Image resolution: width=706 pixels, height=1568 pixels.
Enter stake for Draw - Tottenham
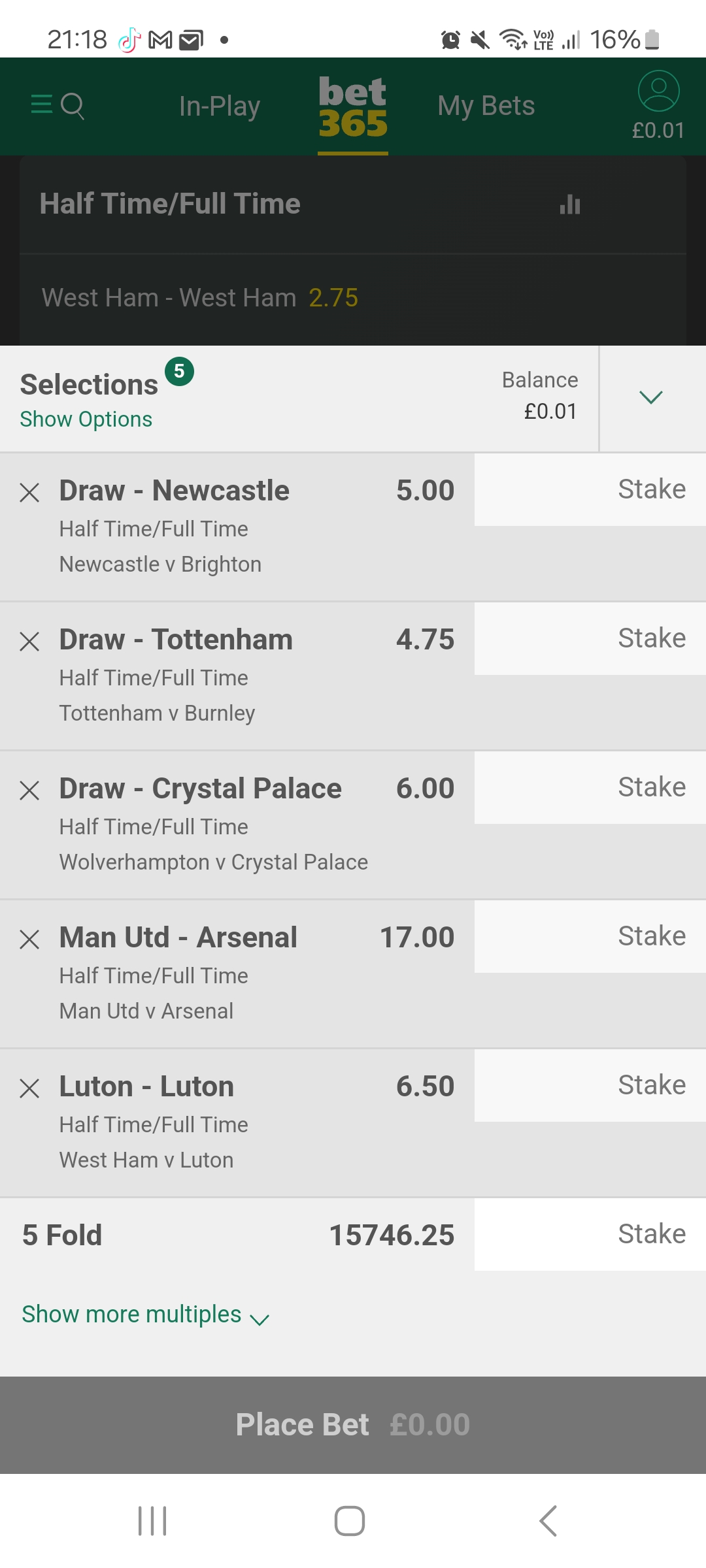pyautogui.click(x=590, y=639)
